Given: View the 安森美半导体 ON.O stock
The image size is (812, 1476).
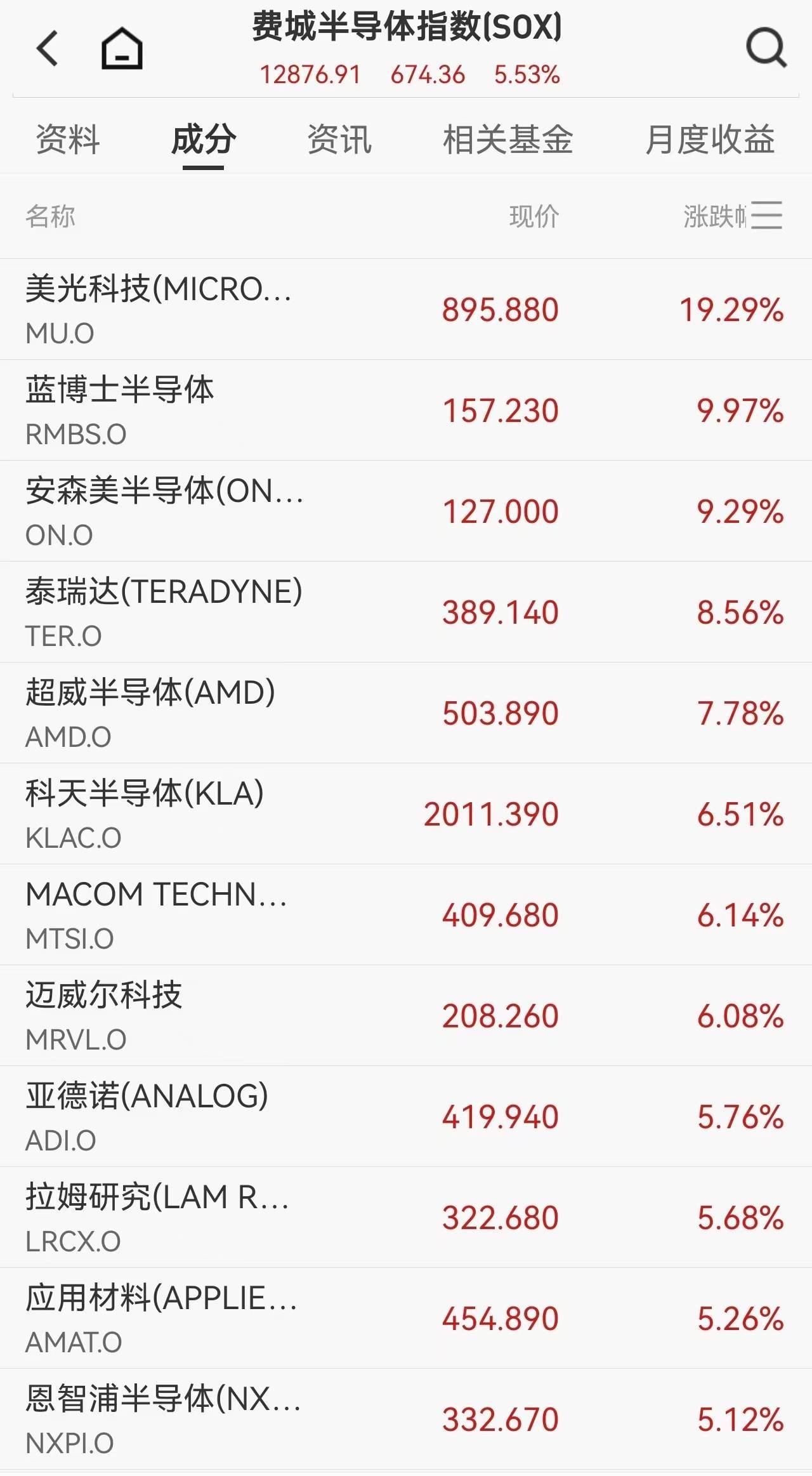Looking at the screenshot, I should tap(406, 511).
